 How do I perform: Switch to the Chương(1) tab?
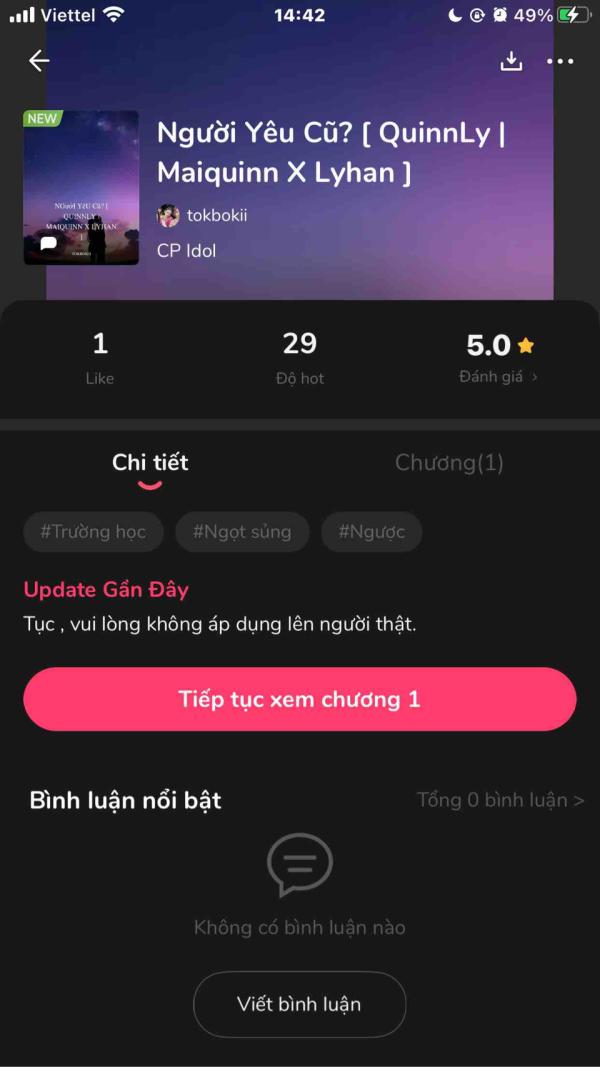[449, 462]
